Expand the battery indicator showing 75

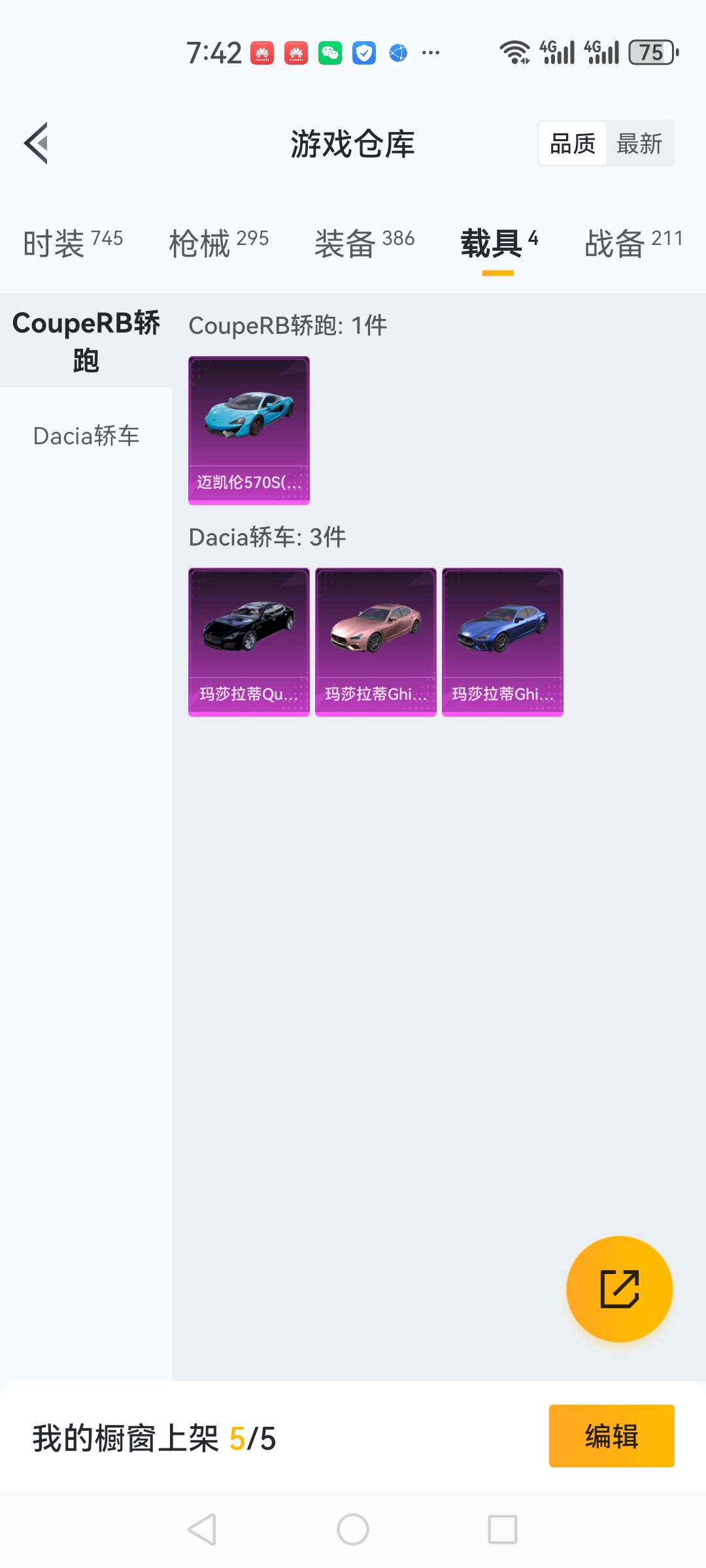[x=650, y=52]
